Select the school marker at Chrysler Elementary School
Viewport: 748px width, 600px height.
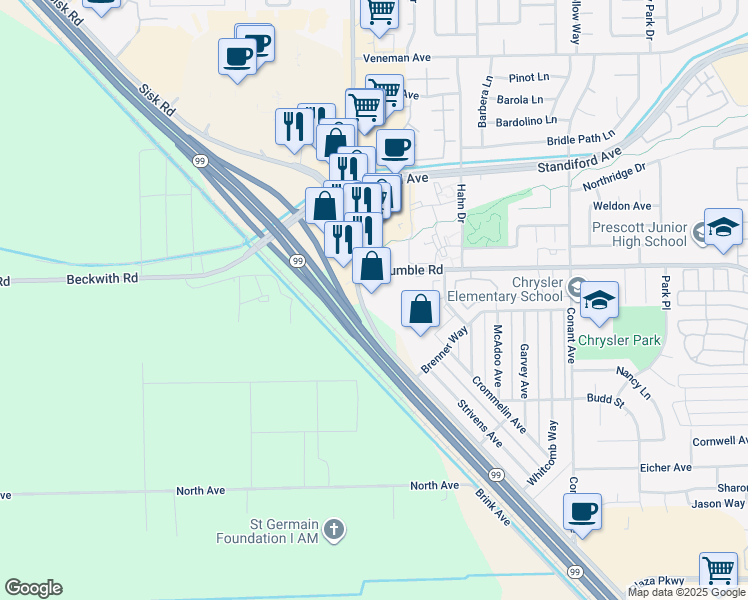tap(599, 299)
